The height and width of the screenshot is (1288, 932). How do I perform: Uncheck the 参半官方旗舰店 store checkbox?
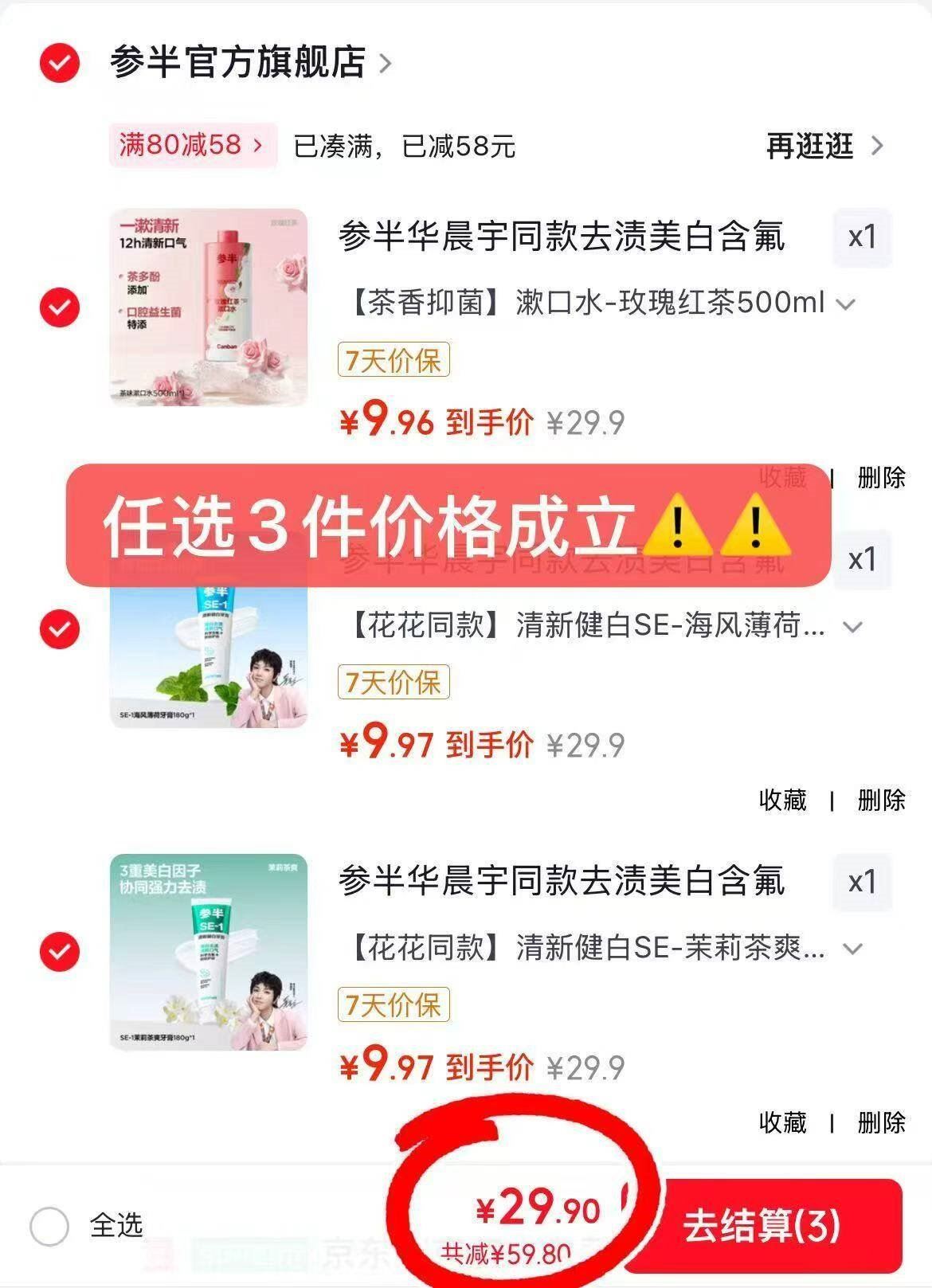tap(60, 63)
